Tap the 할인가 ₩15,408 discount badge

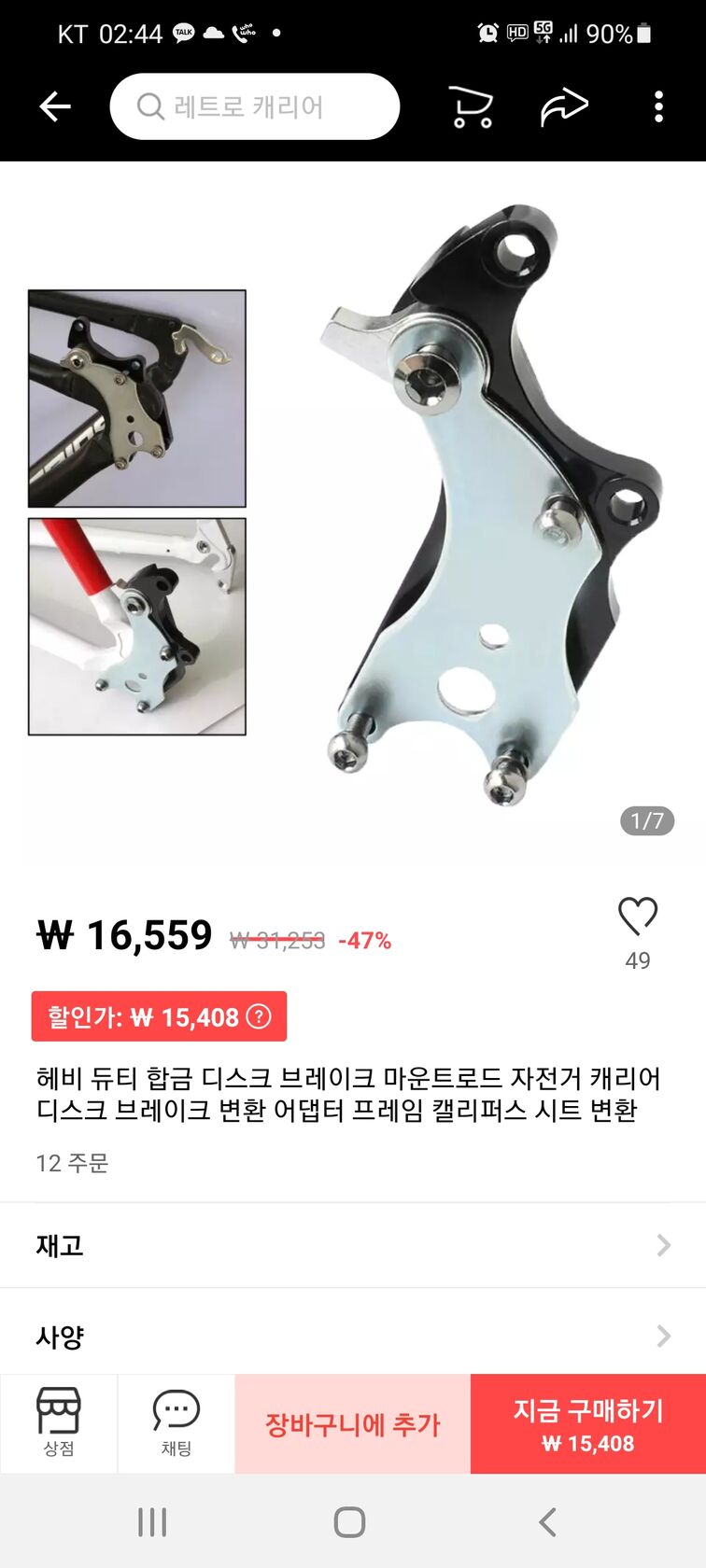159,1016
